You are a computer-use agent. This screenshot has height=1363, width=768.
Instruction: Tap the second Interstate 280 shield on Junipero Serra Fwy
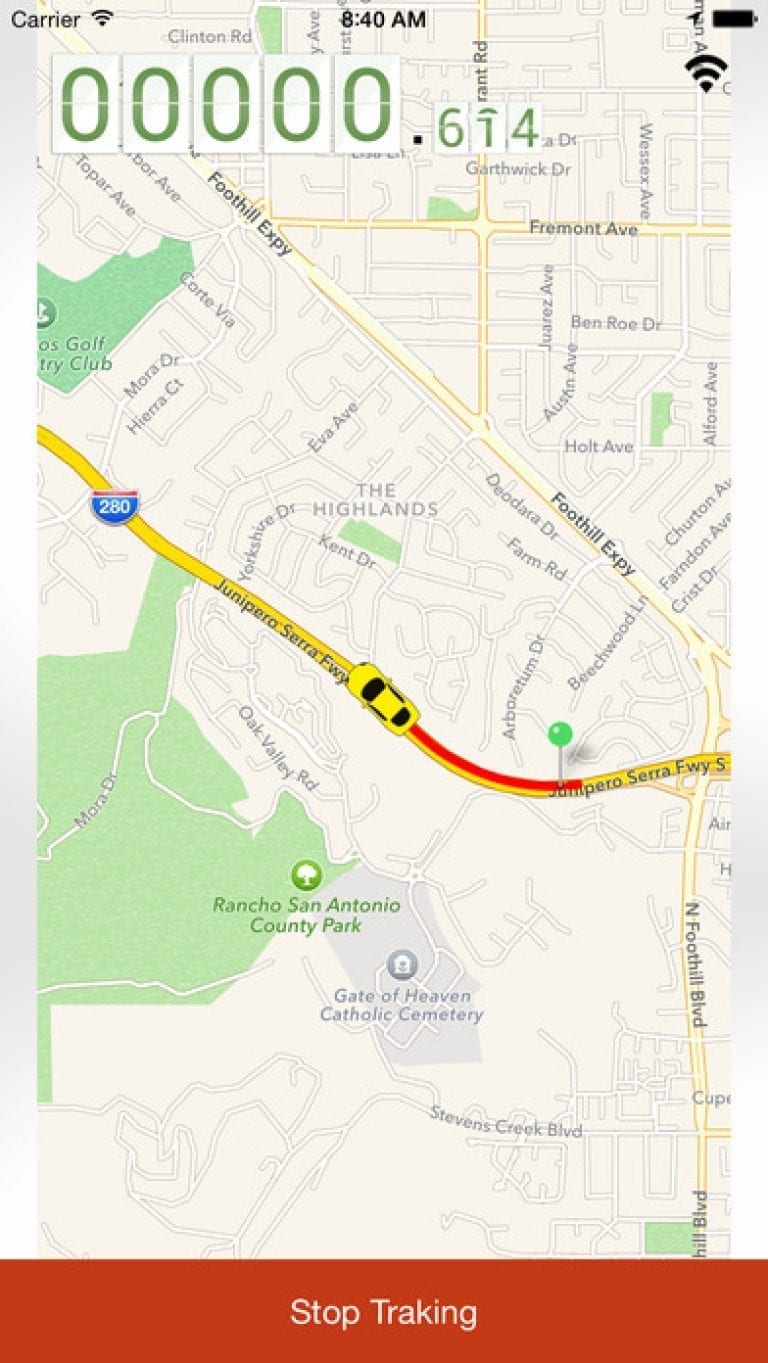(116, 505)
